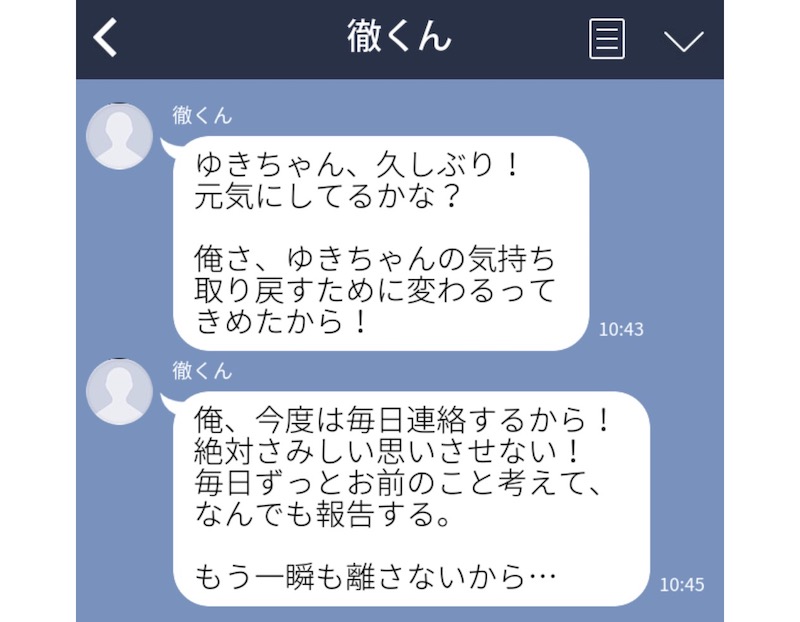Open 徹くん's avatar beside the 10:43 message
The width and height of the screenshot is (800, 622).
(120, 136)
